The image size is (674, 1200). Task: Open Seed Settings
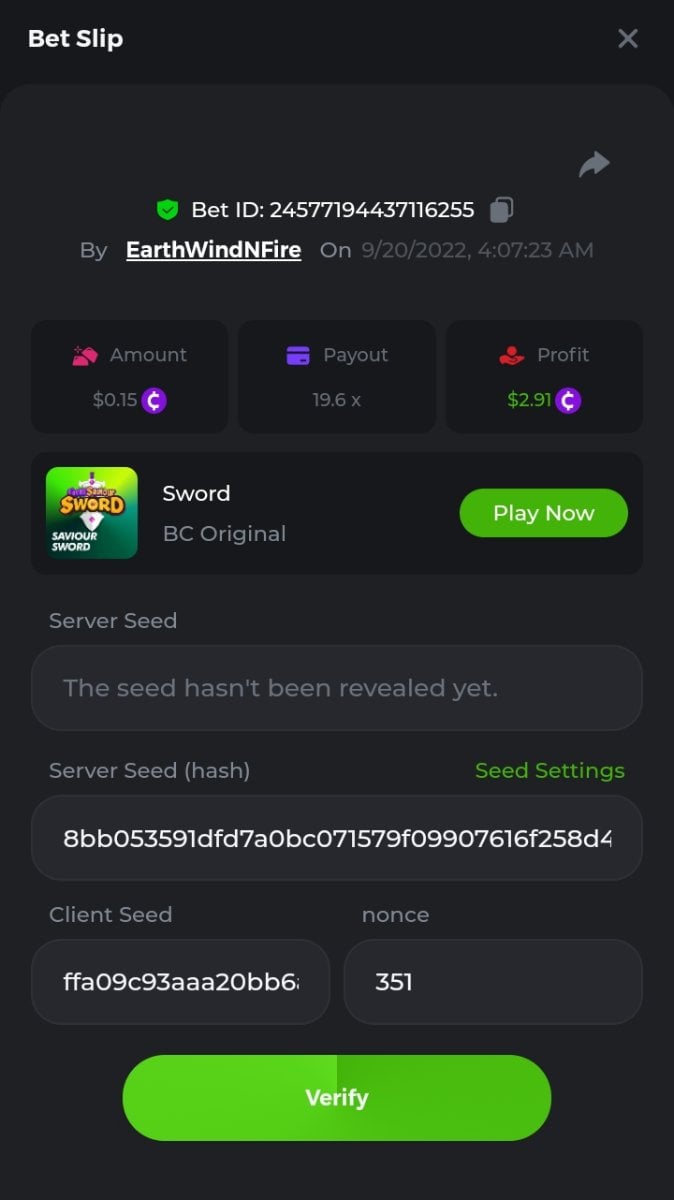point(549,771)
